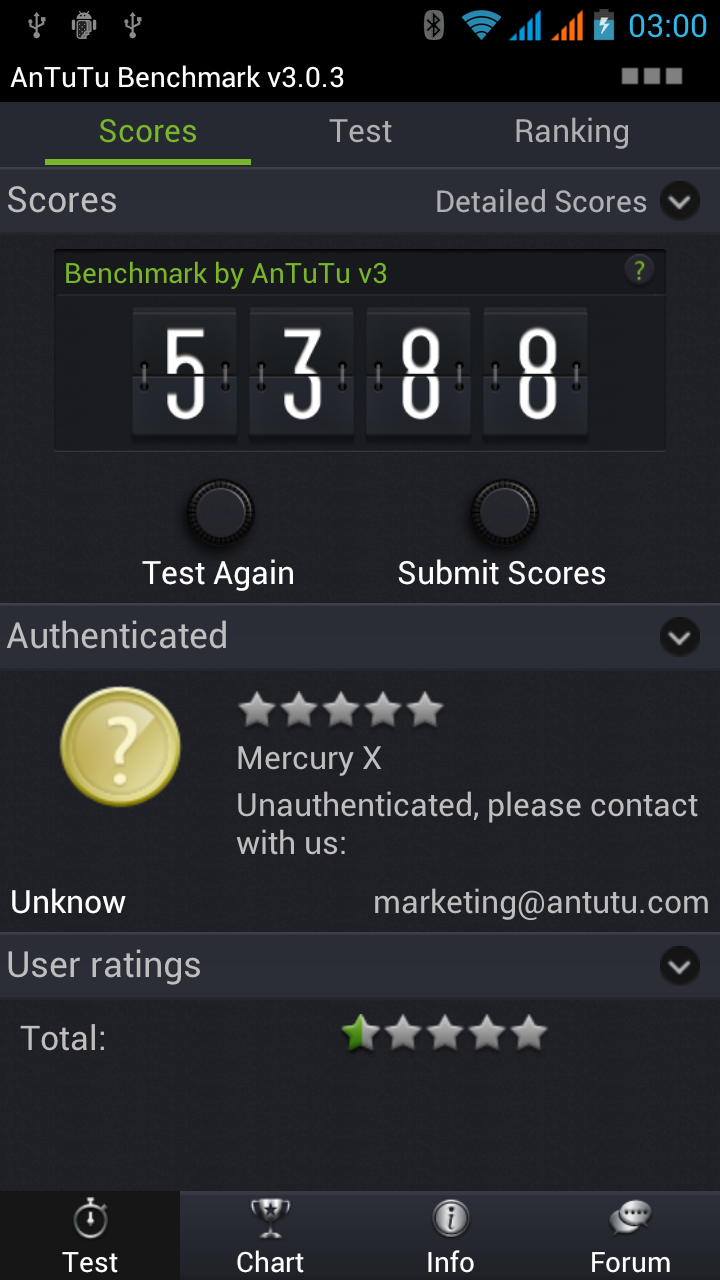Collapse the User ratings section
Screen dimensions: 720x1280
coord(679,966)
